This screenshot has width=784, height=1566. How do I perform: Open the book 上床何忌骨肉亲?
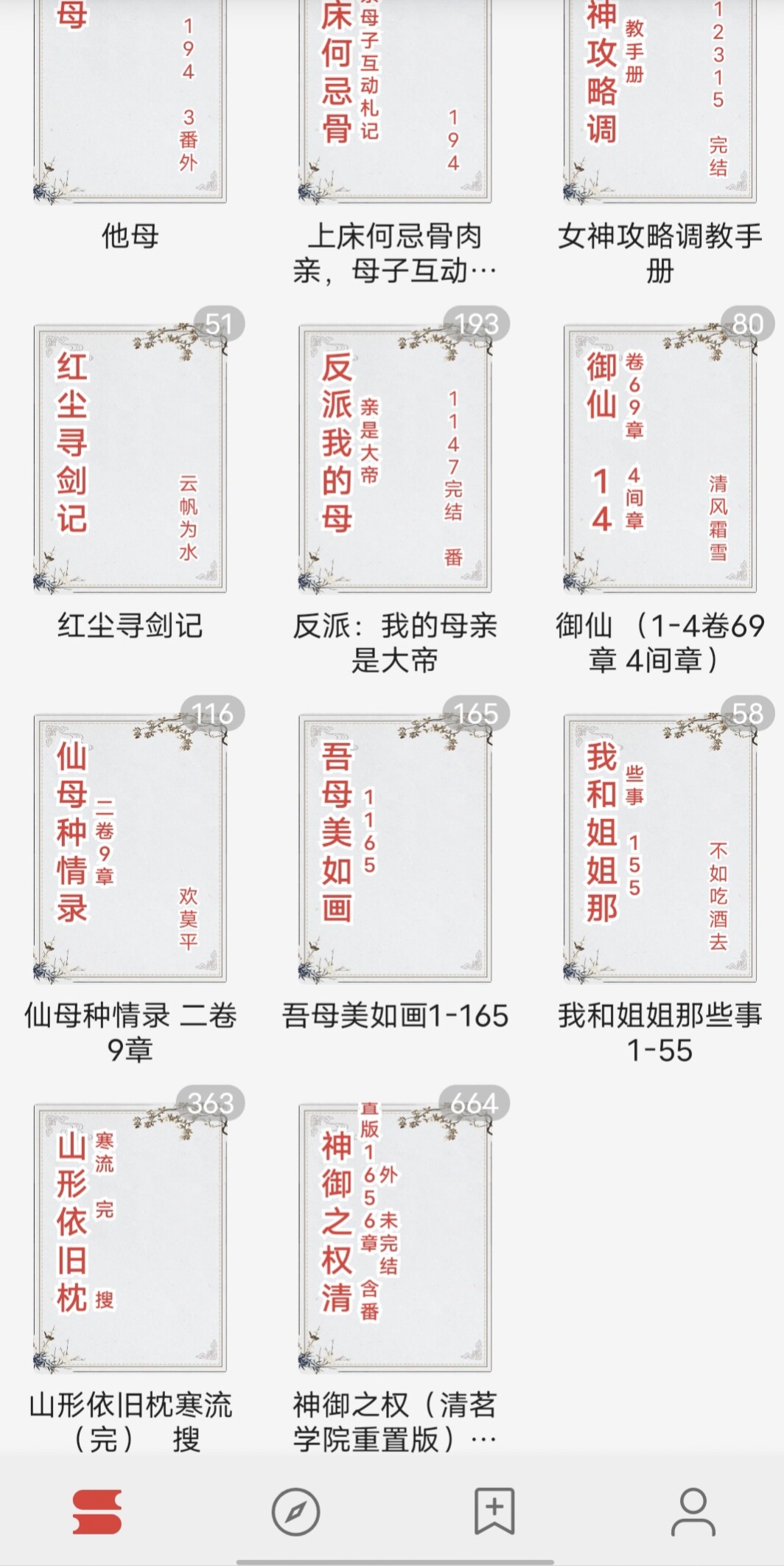coord(395,103)
